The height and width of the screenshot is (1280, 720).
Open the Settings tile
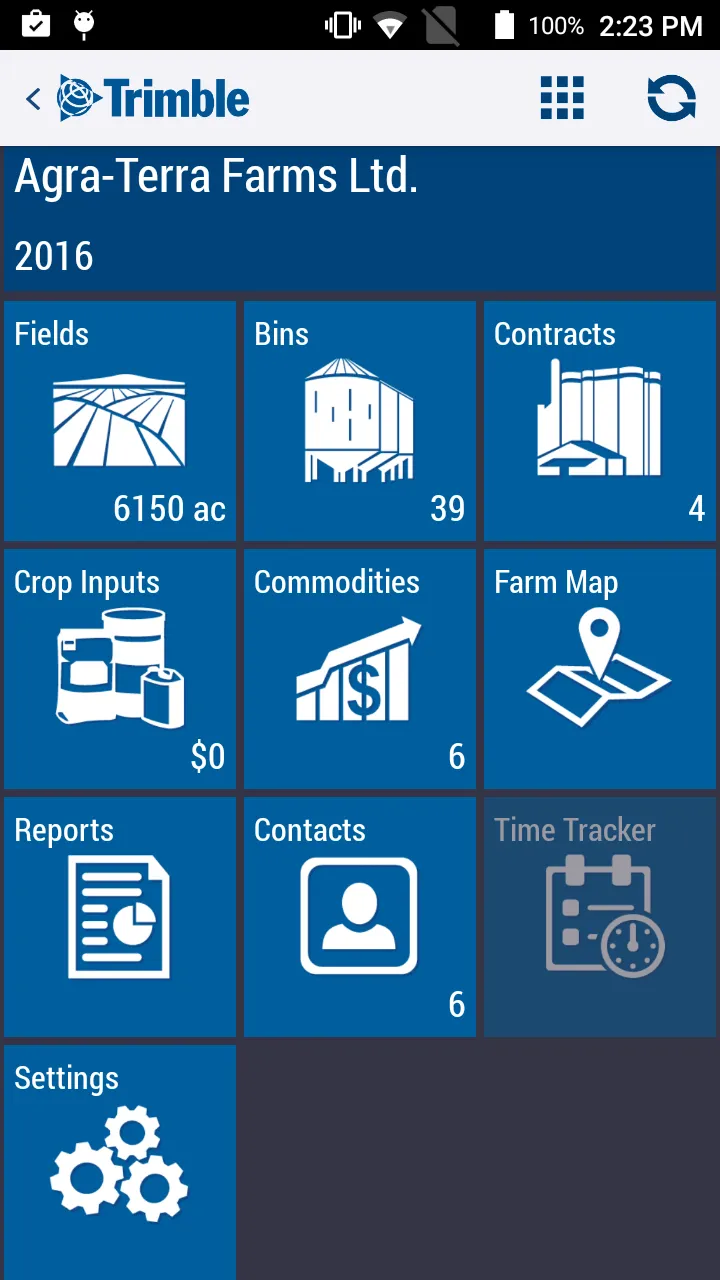120,1160
